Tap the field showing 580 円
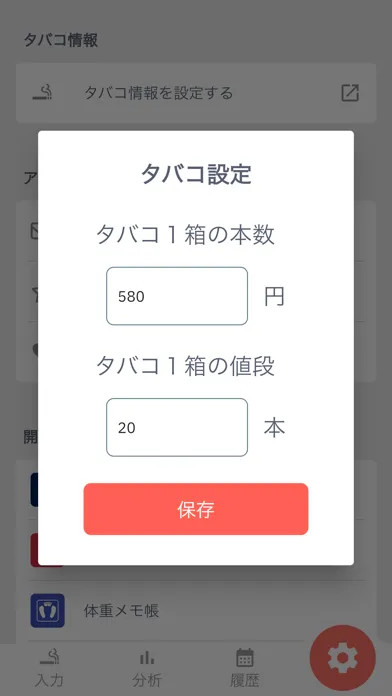The image size is (392, 696). point(177,296)
